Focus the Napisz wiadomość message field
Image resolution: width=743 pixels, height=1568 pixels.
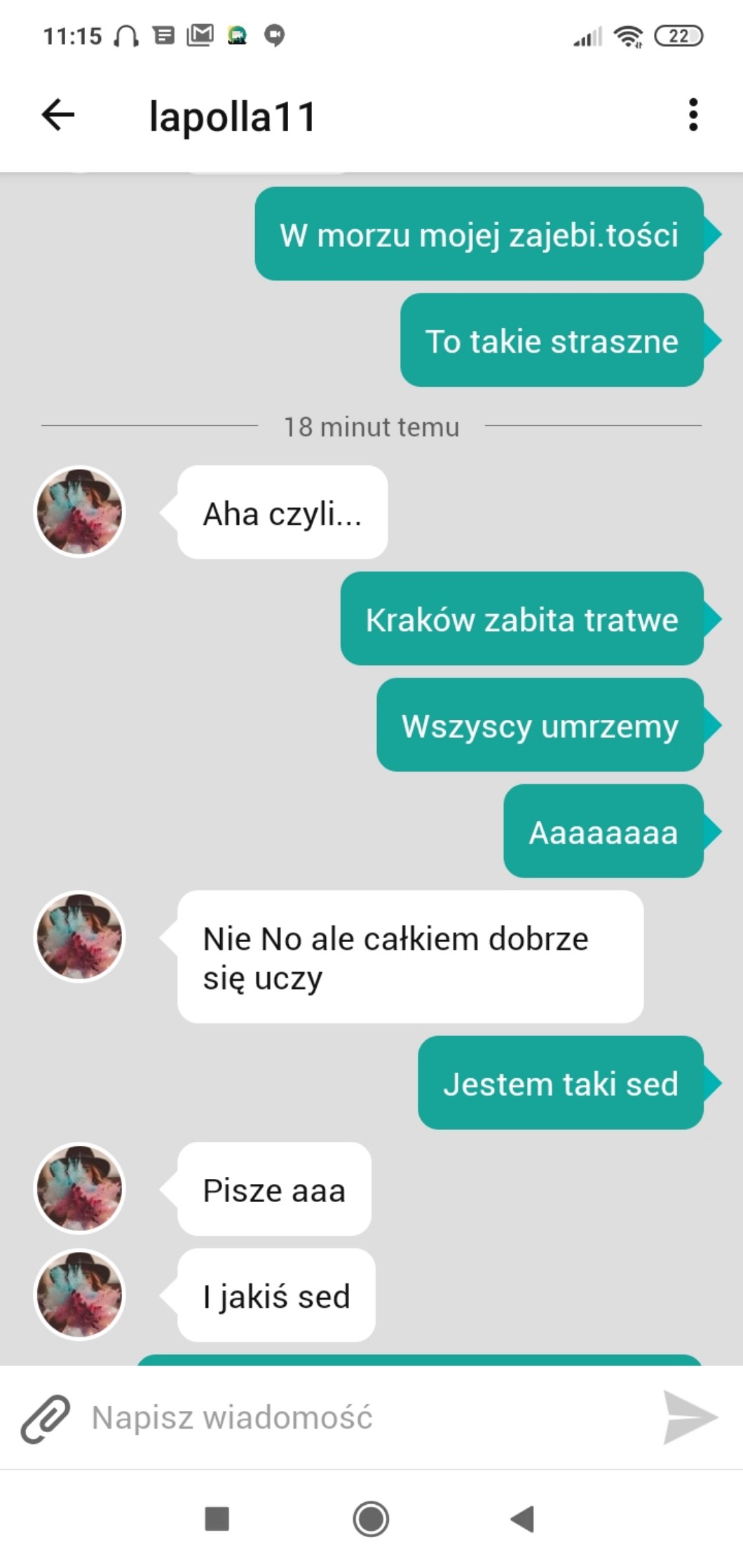pyautogui.click(x=364, y=1417)
